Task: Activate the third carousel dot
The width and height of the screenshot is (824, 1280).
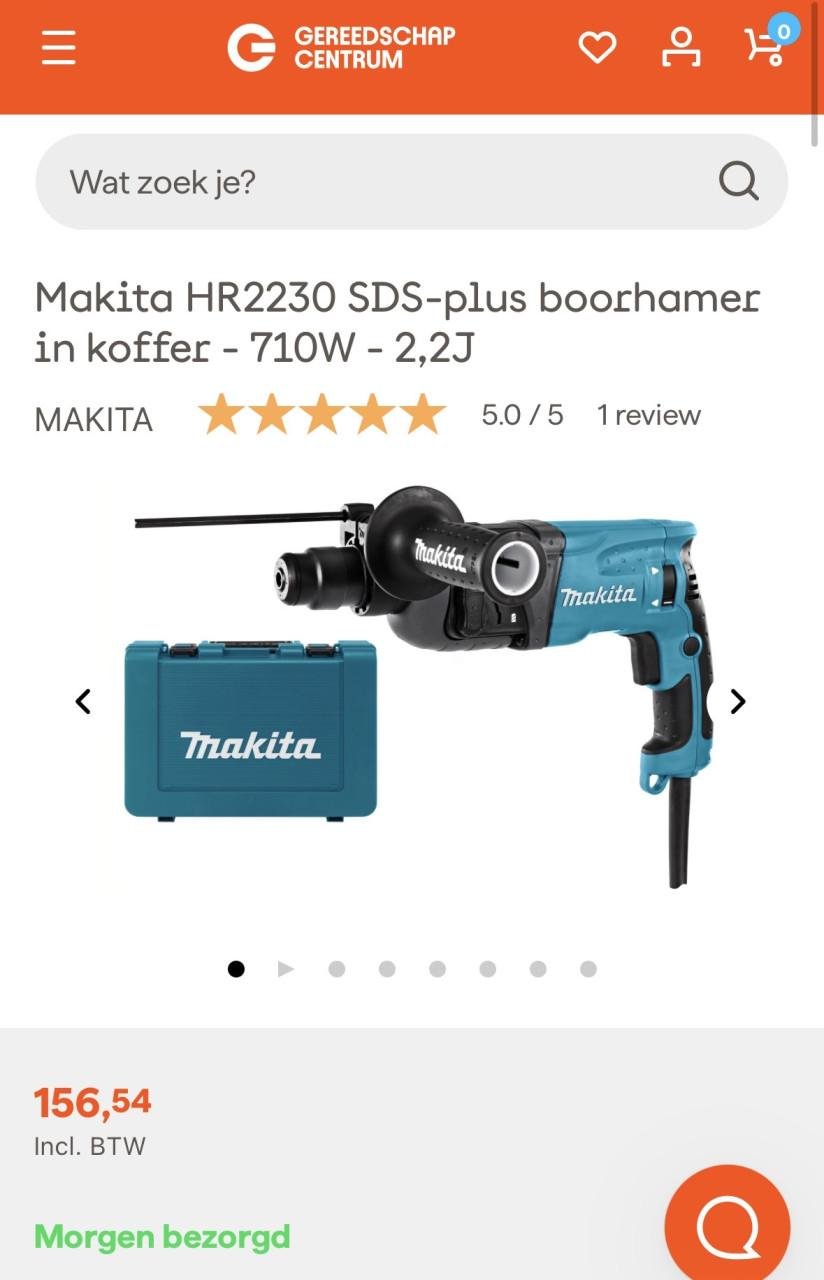Action: 337,968
